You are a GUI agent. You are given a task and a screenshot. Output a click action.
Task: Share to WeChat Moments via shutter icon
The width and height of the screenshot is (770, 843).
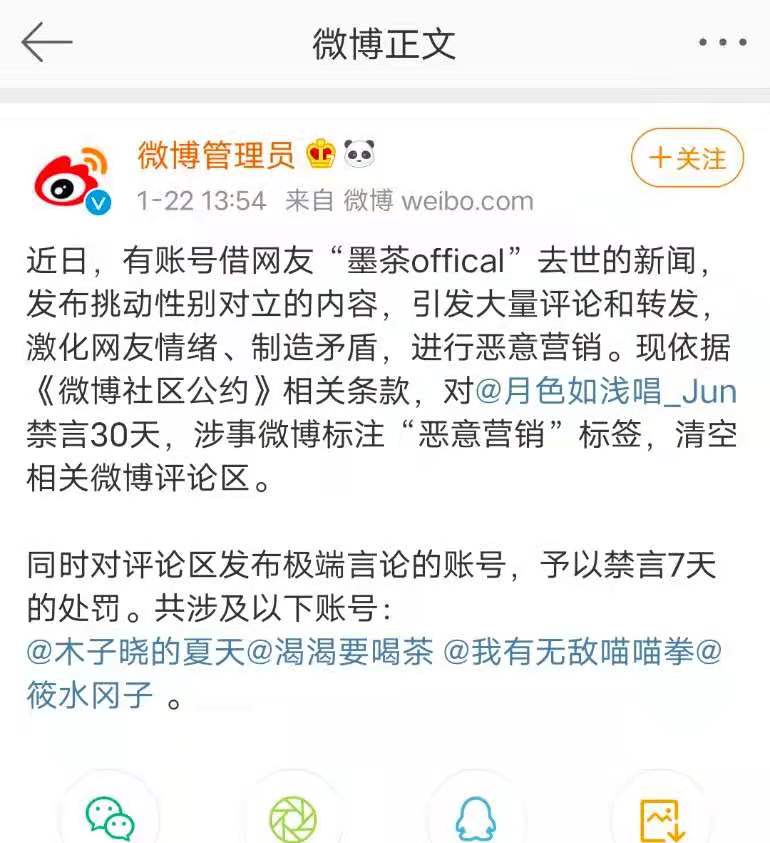(293, 818)
